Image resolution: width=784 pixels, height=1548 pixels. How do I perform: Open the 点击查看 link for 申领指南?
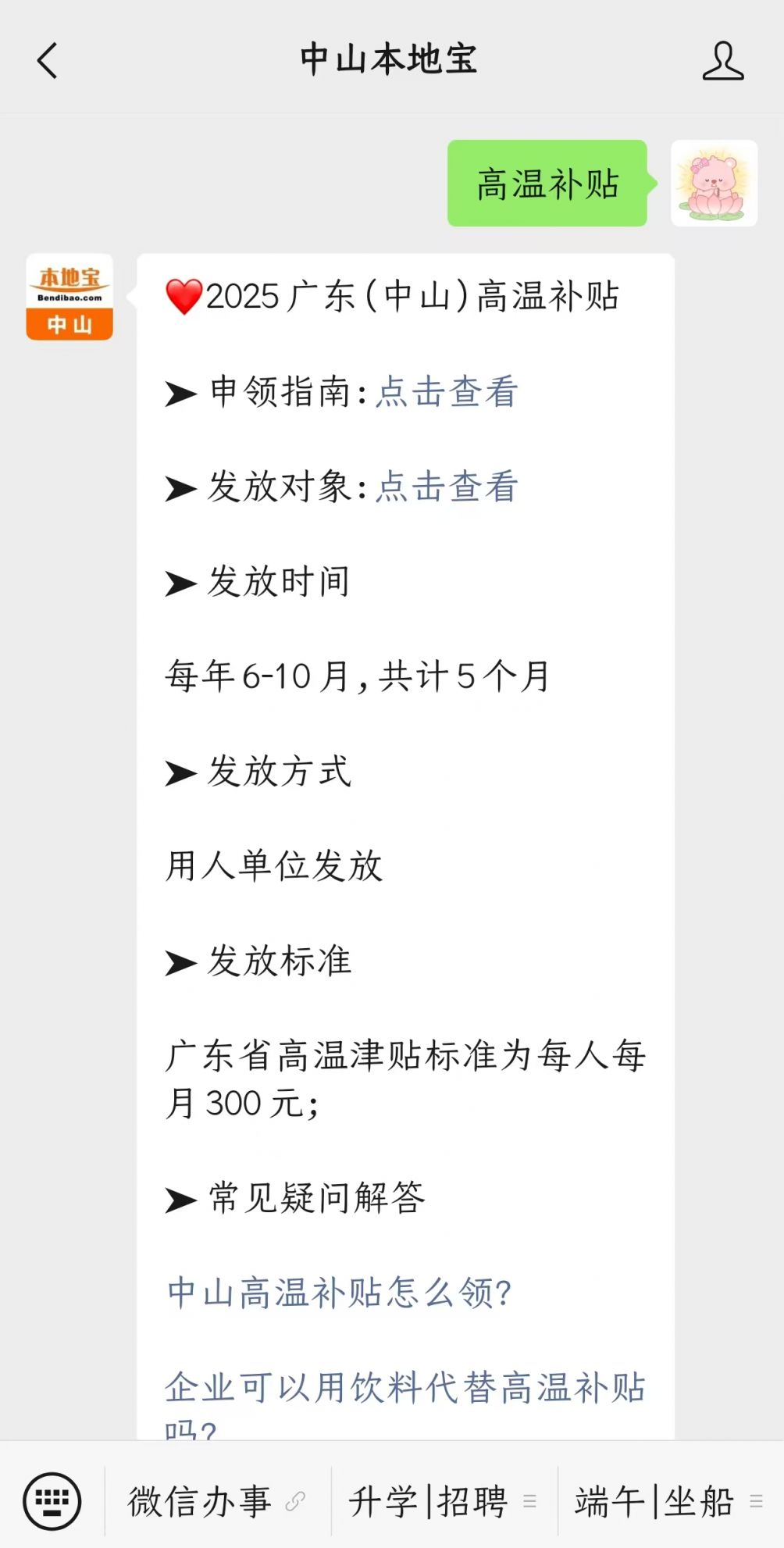[447, 392]
